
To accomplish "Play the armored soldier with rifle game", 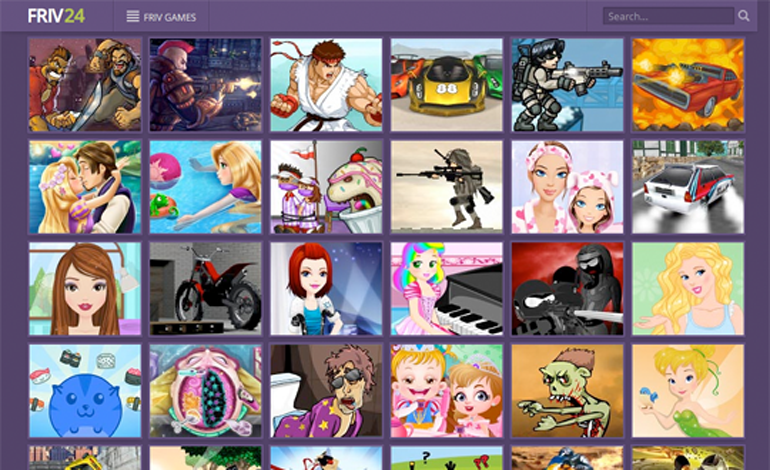I will 567,85.
